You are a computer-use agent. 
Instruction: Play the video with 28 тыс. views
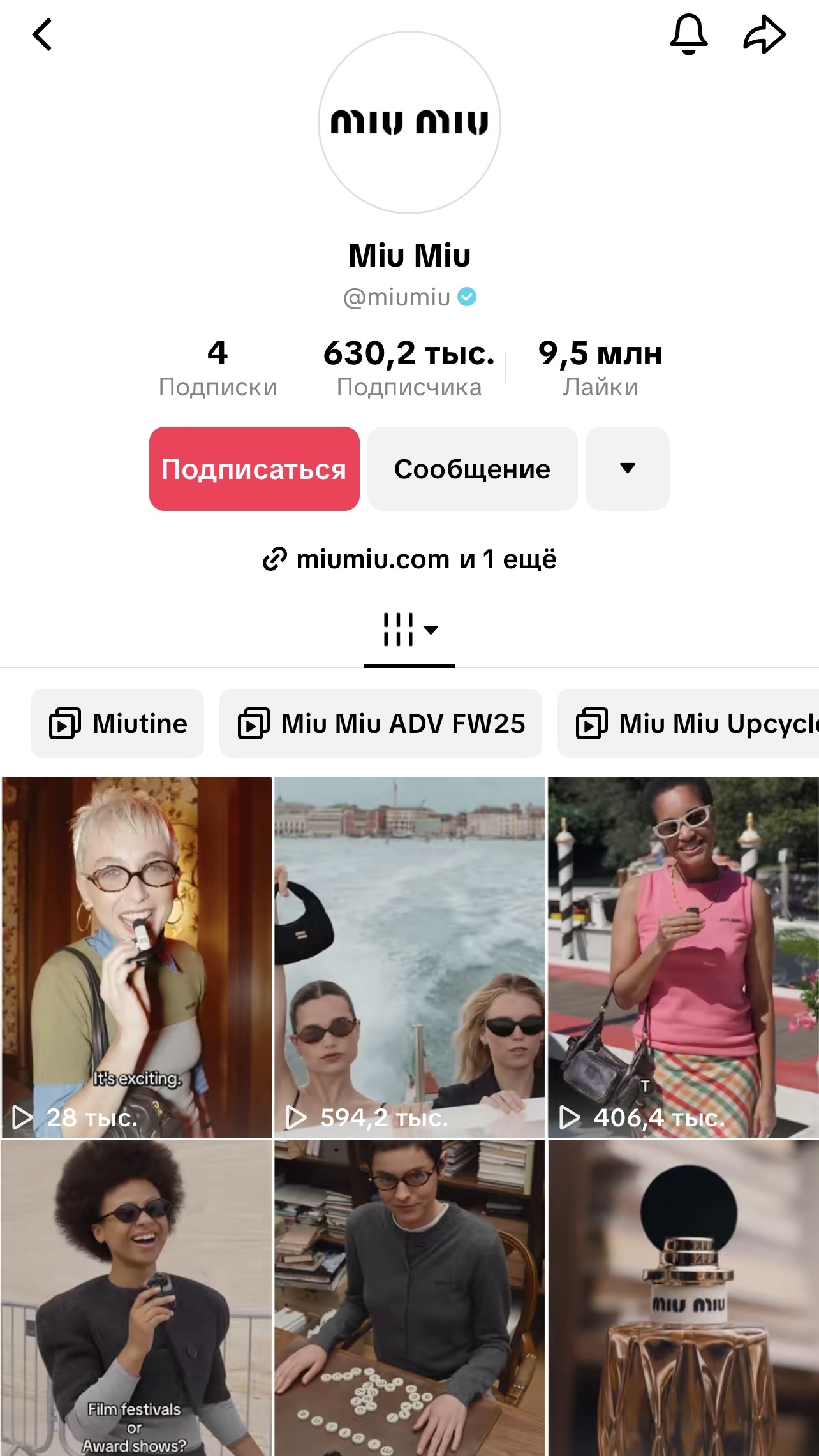136,957
